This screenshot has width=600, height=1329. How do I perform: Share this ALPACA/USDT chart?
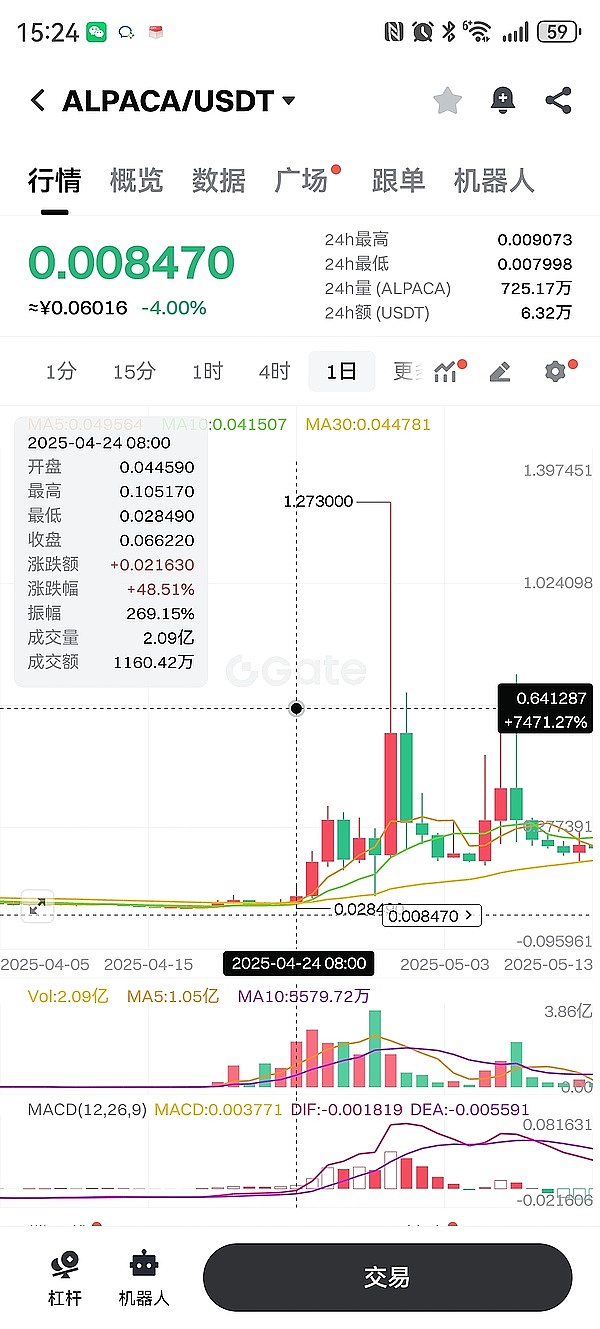click(558, 100)
